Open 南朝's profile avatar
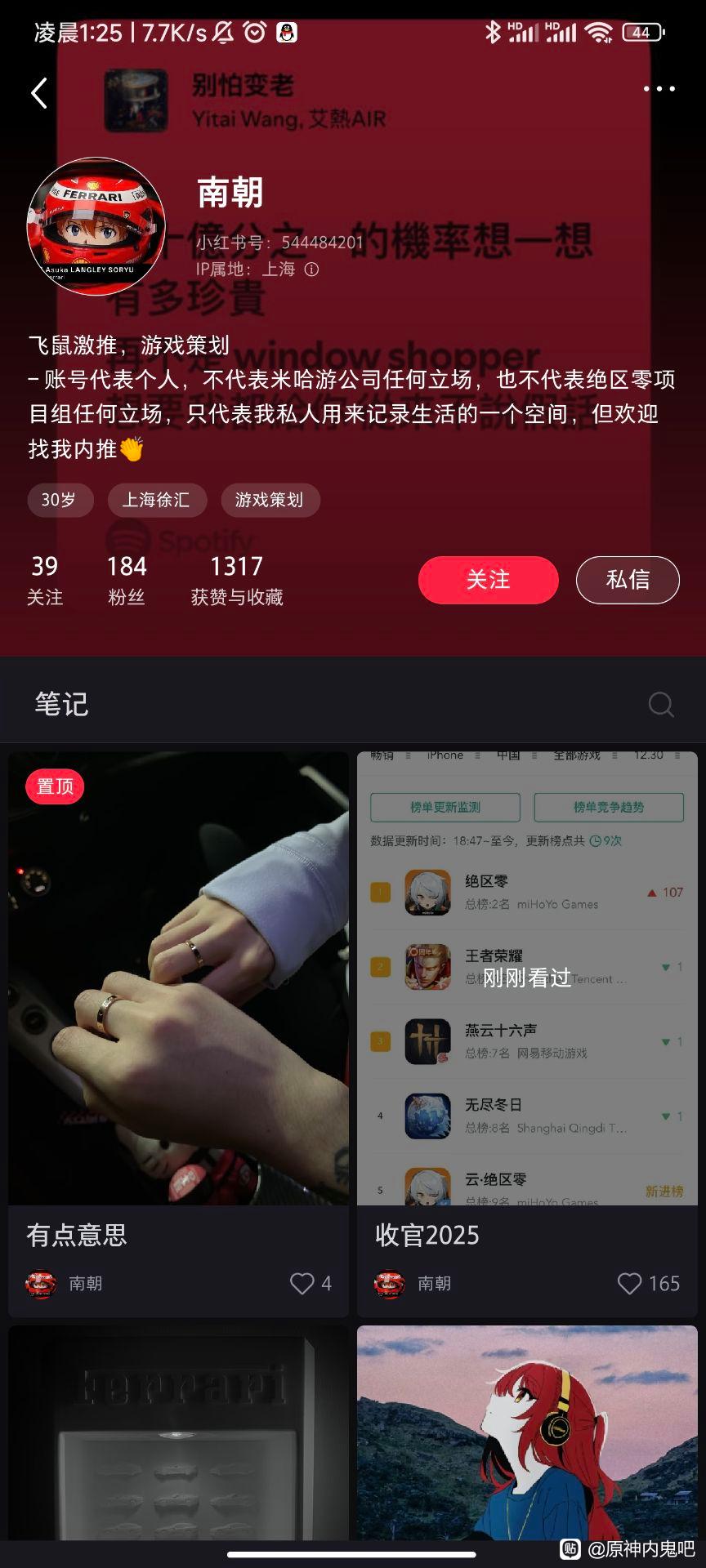706x1568 pixels. pos(96,226)
